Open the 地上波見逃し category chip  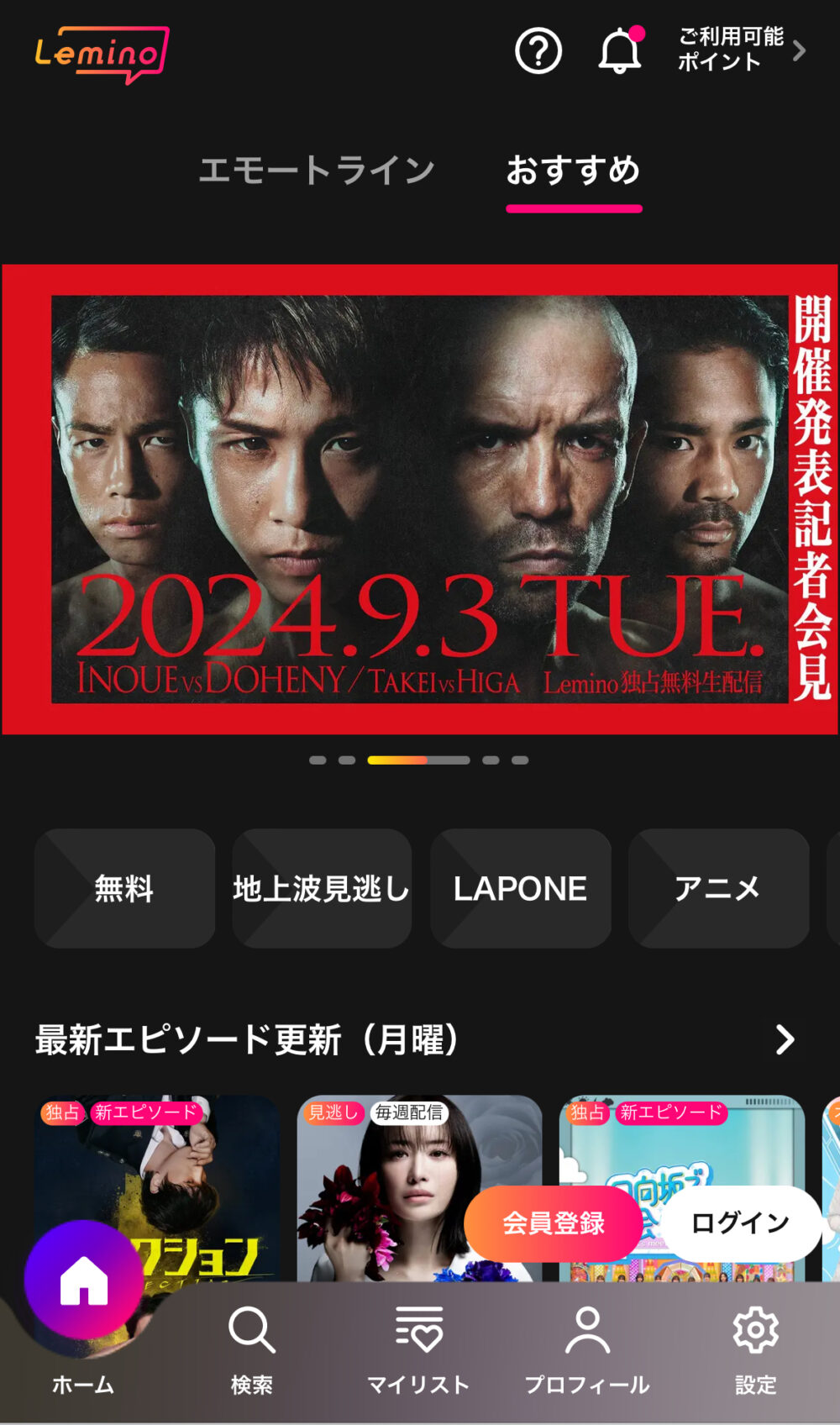tap(322, 888)
